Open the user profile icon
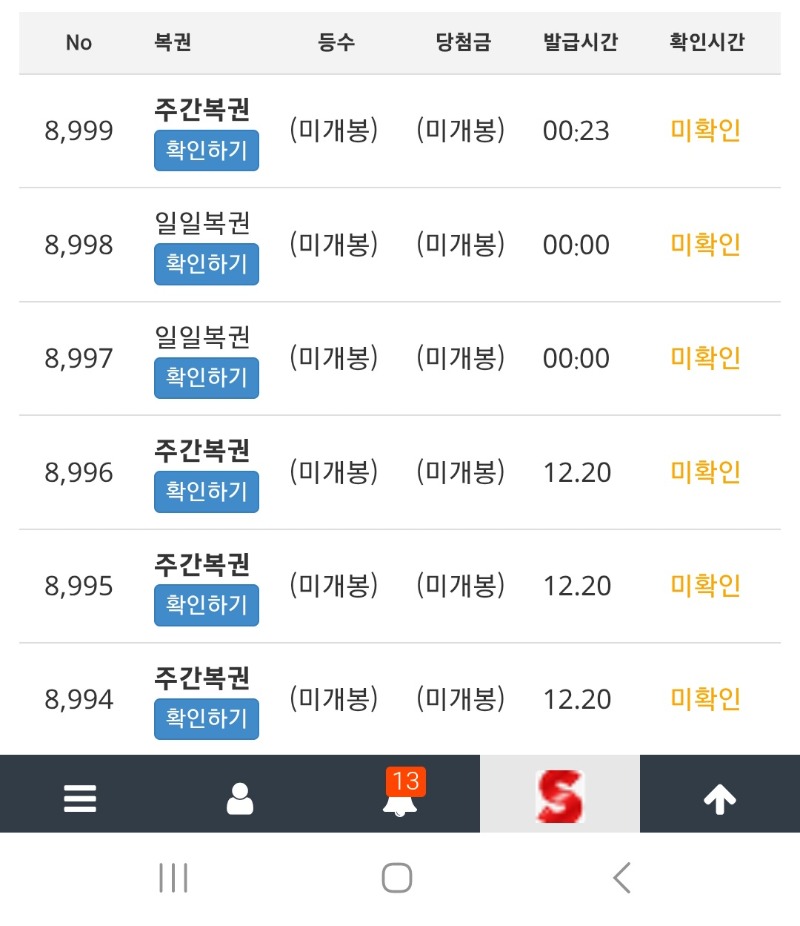 coord(240,798)
